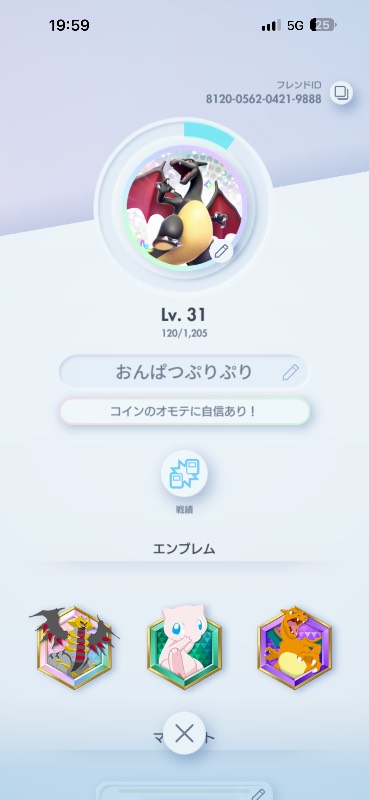Edit the Charizard profile icon
This screenshot has width=369, height=800.
coord(221,251)
